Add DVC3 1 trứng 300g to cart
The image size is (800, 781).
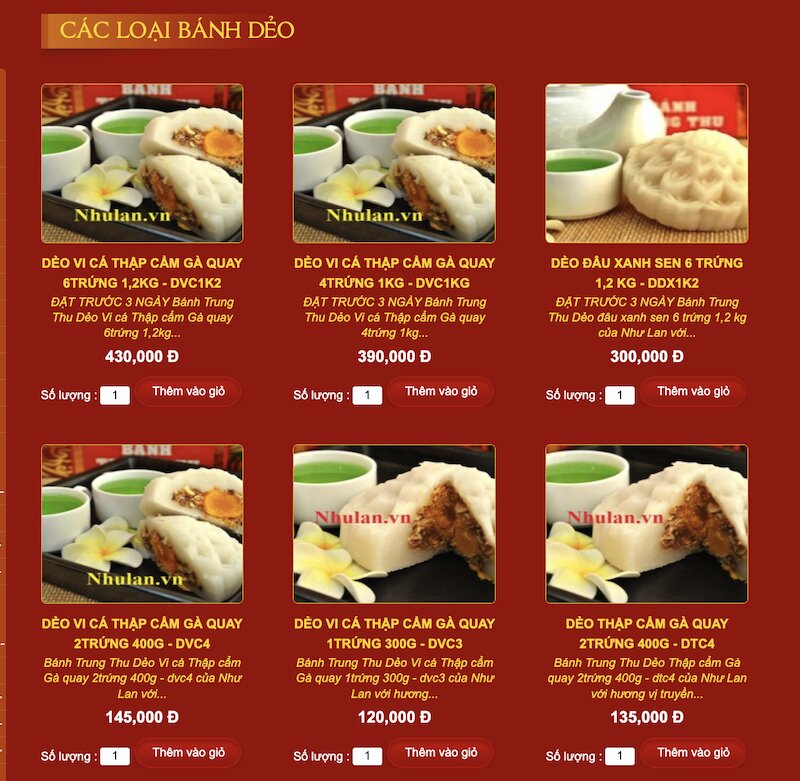pos(441,752)
